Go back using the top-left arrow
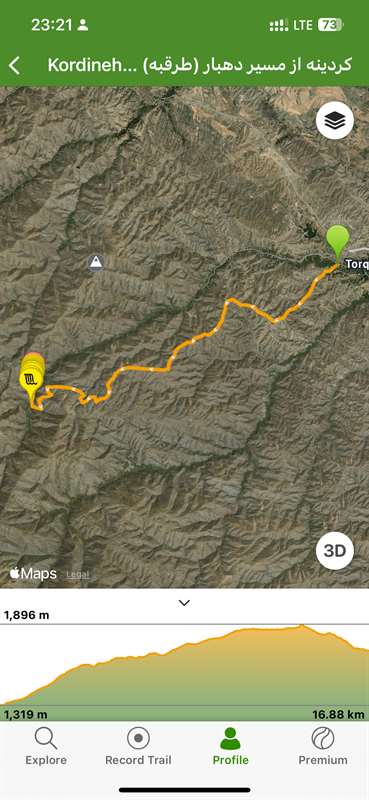The height and width of the screenshot is (800, 369). point(14,65)
